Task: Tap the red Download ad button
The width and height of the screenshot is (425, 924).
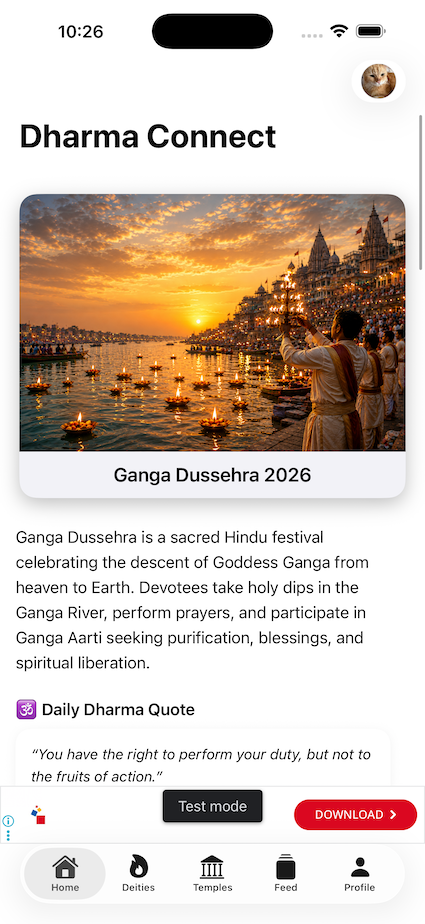Action: click(x=355, y=814)
